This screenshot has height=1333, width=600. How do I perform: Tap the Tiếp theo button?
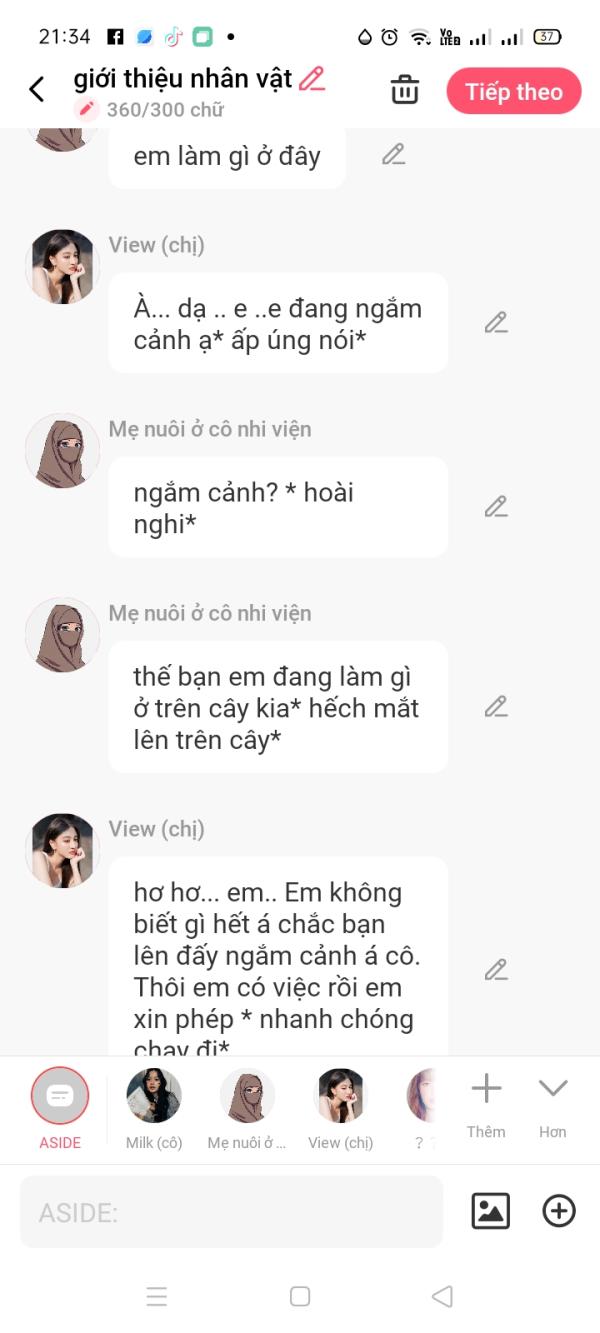click(x=514, y=91)
